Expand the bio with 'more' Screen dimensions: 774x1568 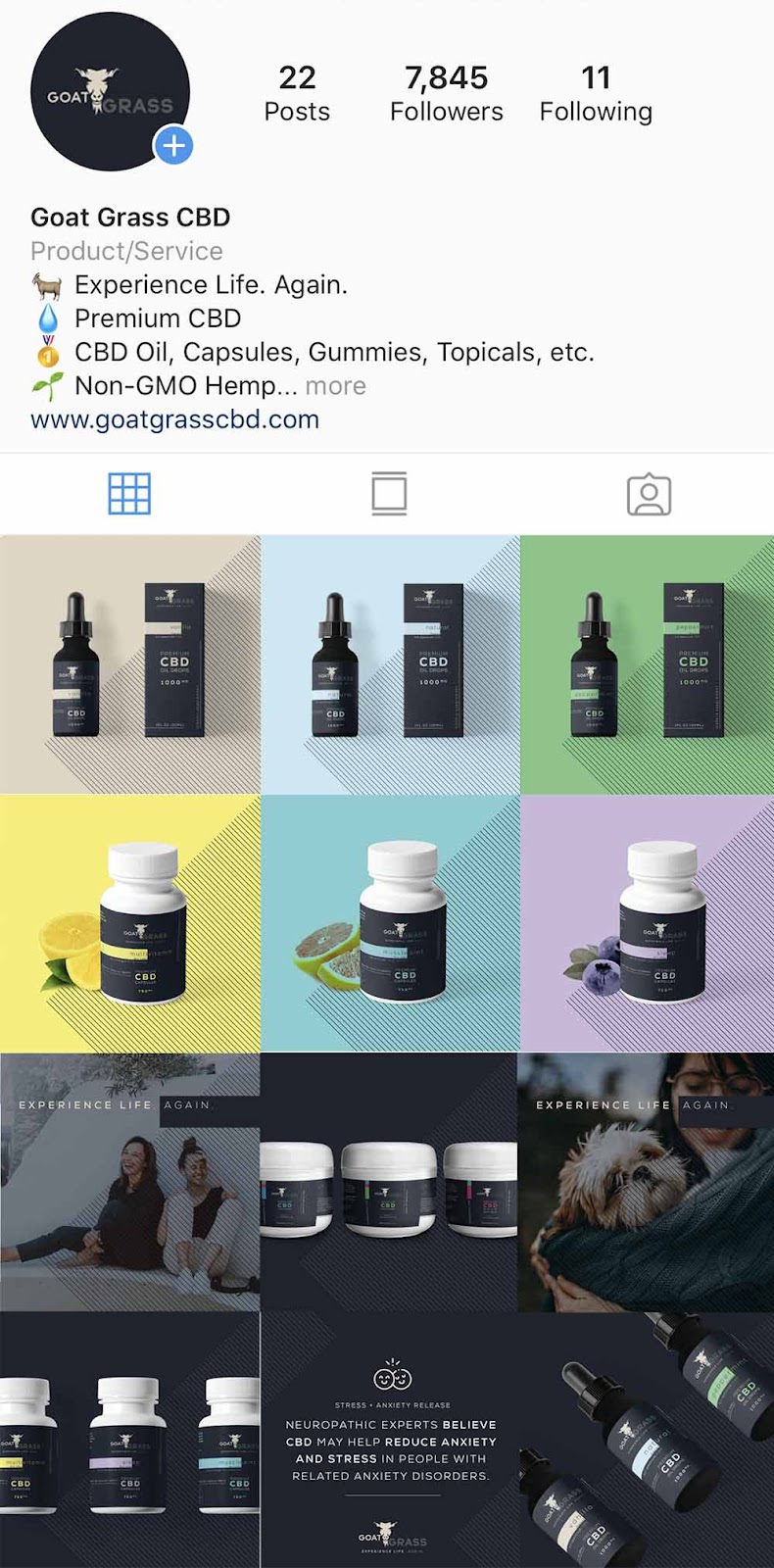pos(335,386)
